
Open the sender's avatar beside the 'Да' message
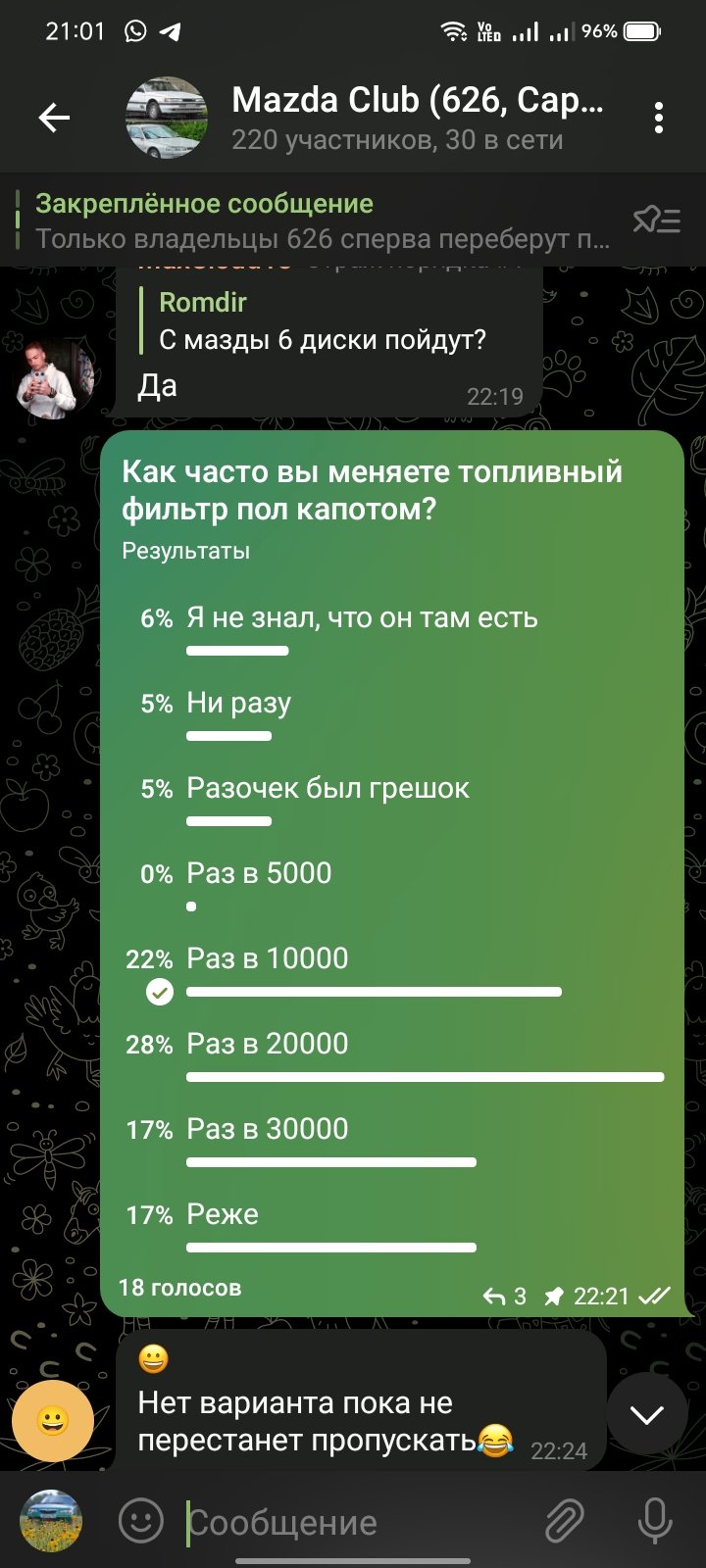tap(54, 379)
